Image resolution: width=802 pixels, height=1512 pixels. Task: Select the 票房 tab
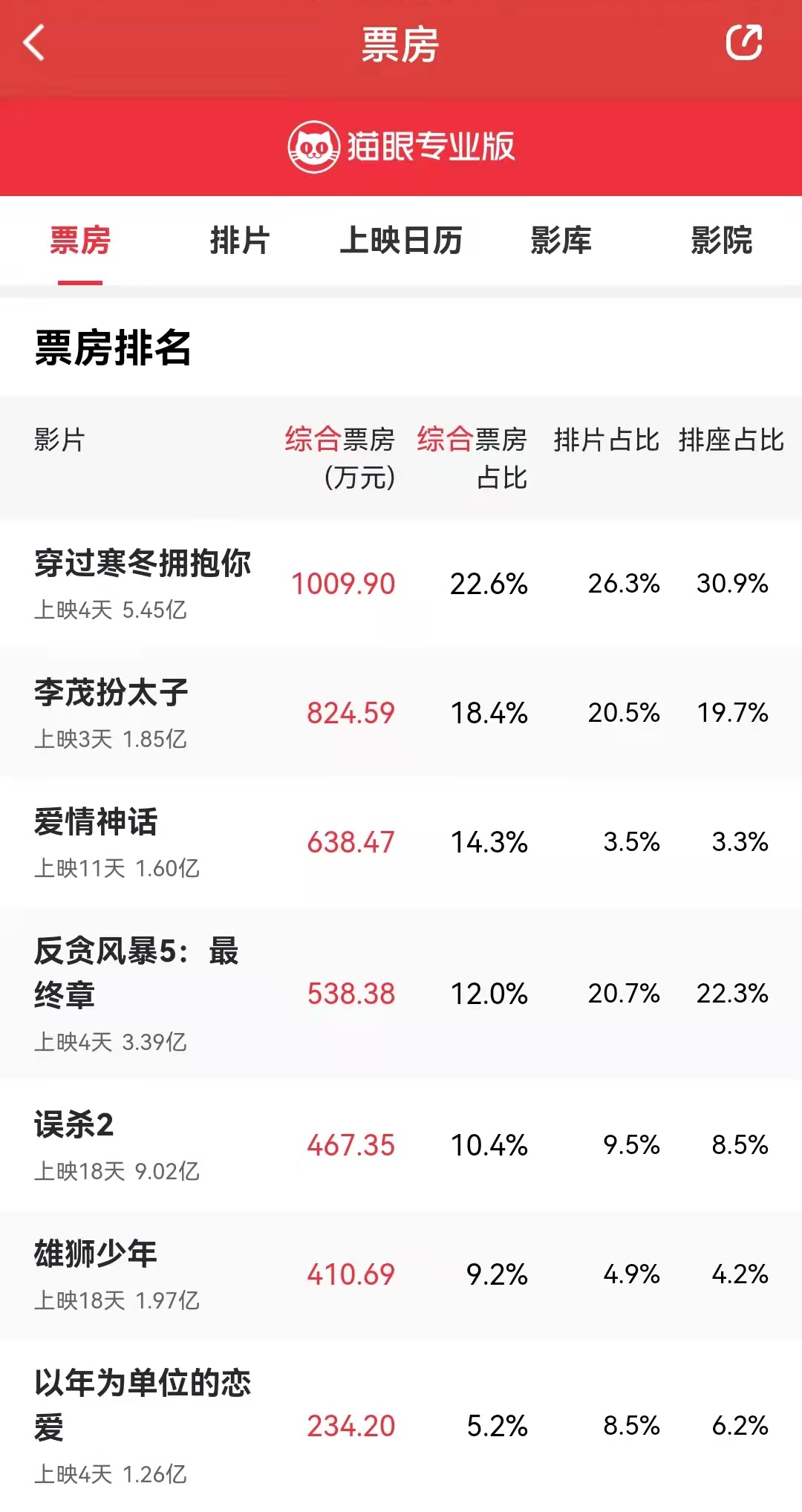tap(80, 241)
